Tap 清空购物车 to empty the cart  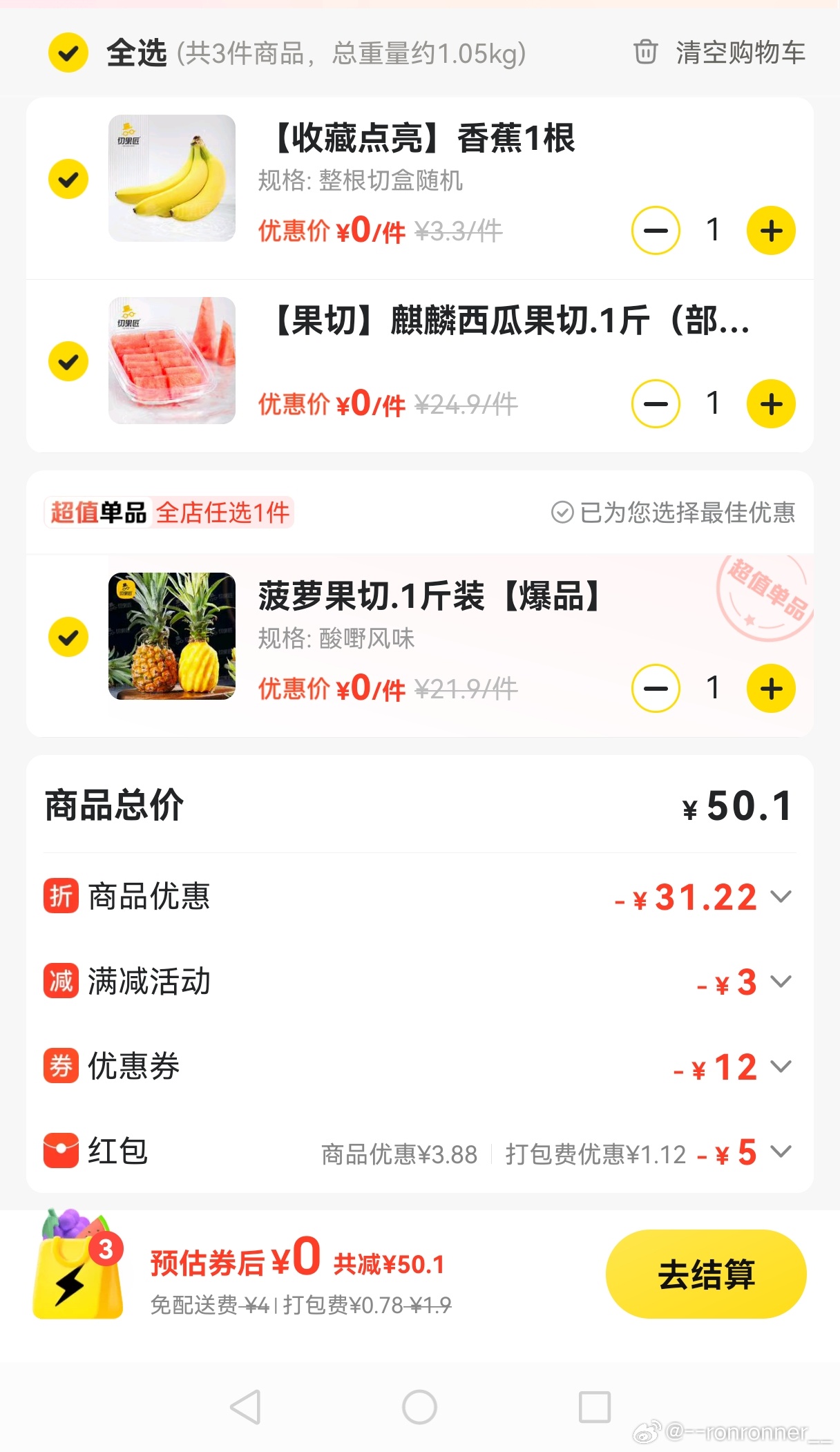click(x=720, y=52)
